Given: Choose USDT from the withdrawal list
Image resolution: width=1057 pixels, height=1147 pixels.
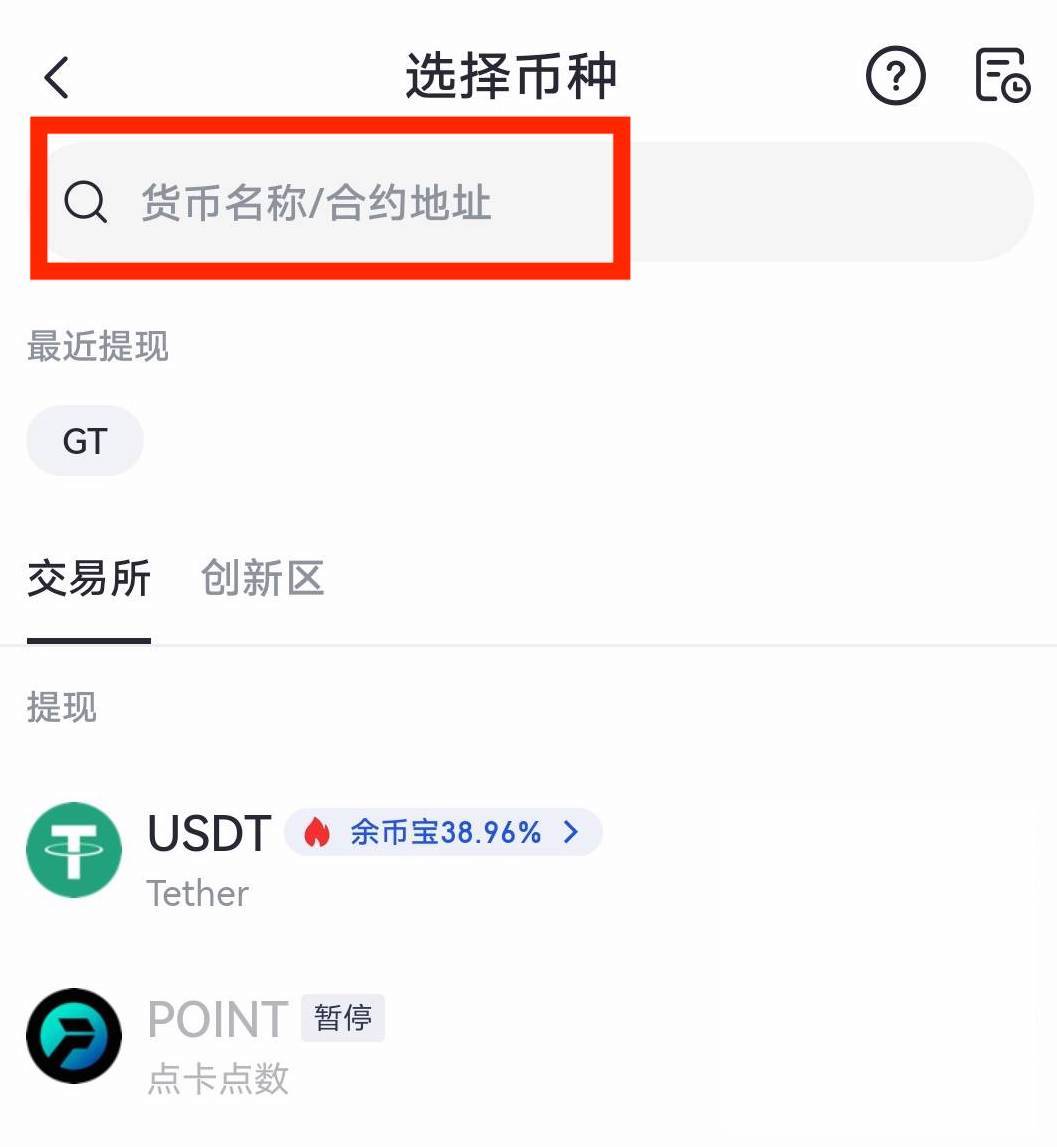Looking at the screenshot, I should click(208, 850).
